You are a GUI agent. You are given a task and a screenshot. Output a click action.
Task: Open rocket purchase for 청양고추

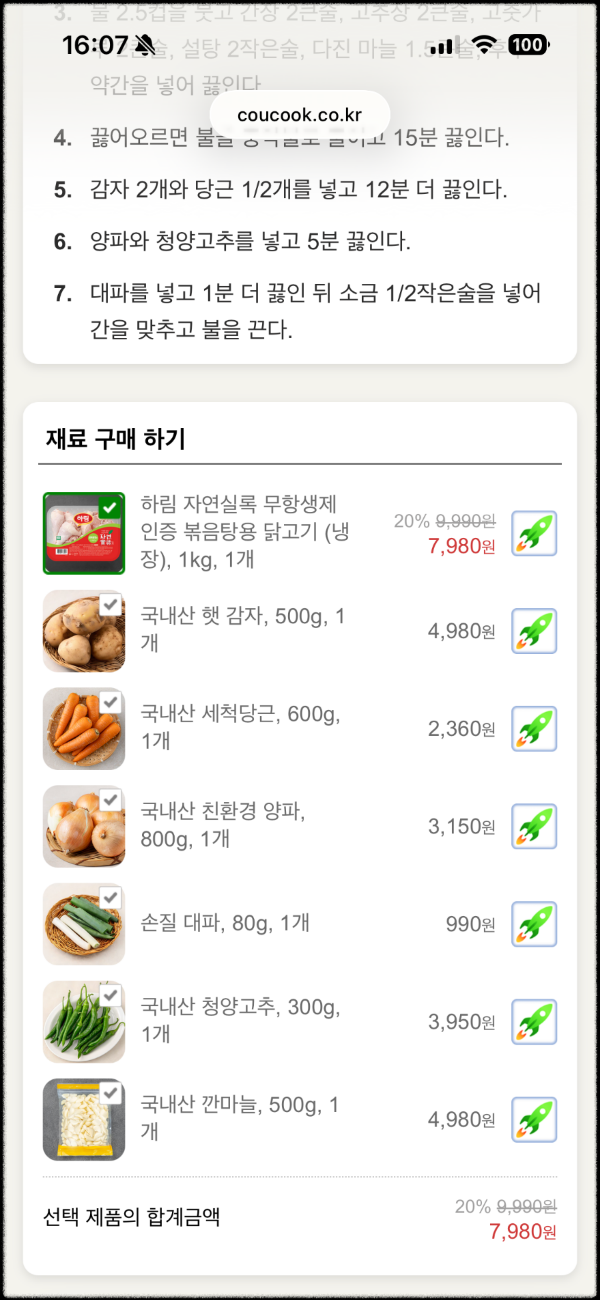point(534,1022)
